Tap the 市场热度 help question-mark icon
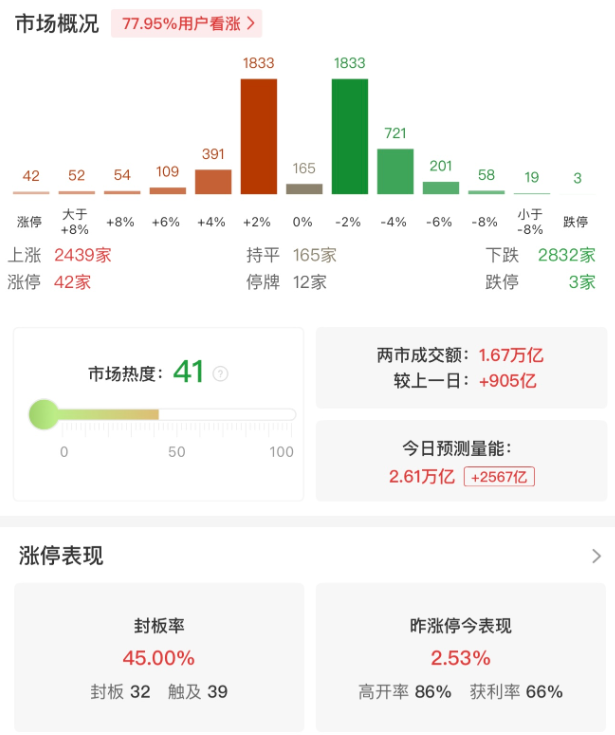 [x=220, y=374]
